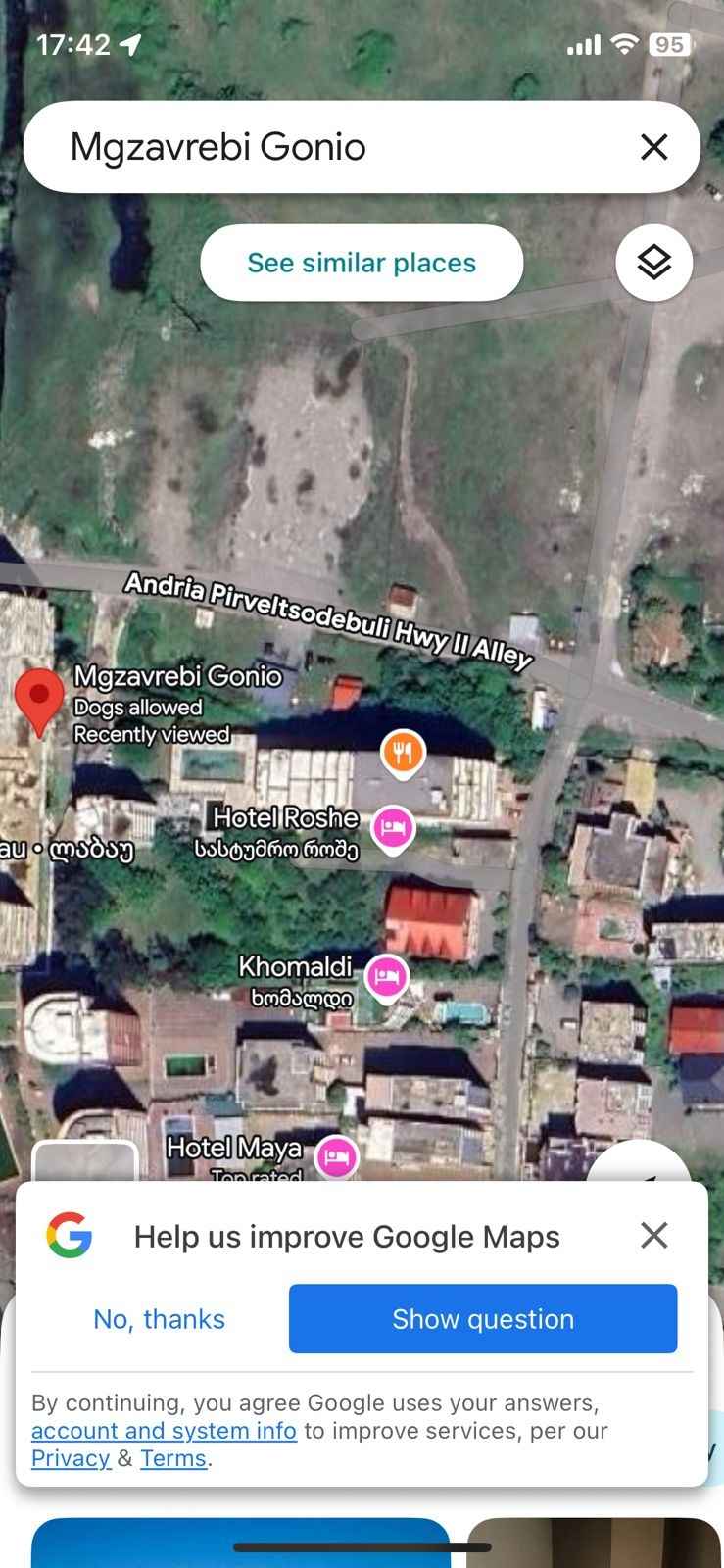Choose No, thanks on the survey
The image size is (724, 1568).
pyautogui.click(x=159, y=1319)
